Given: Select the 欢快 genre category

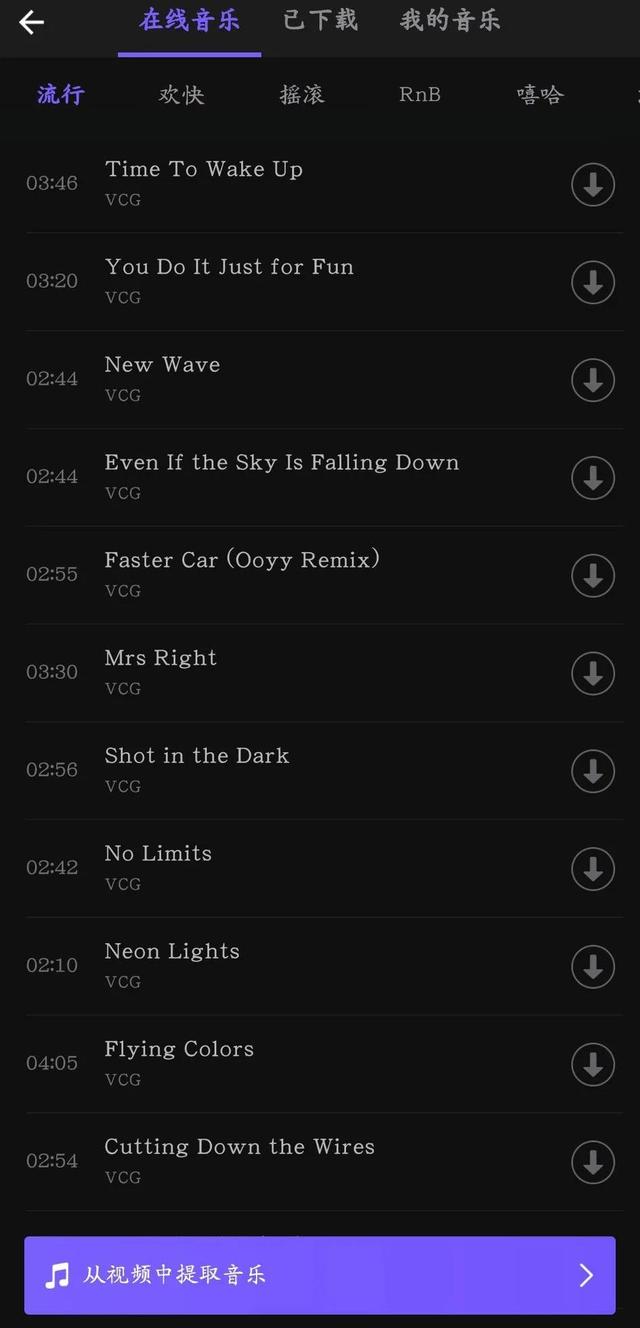Looking at the screenshot, I should 181,95.
